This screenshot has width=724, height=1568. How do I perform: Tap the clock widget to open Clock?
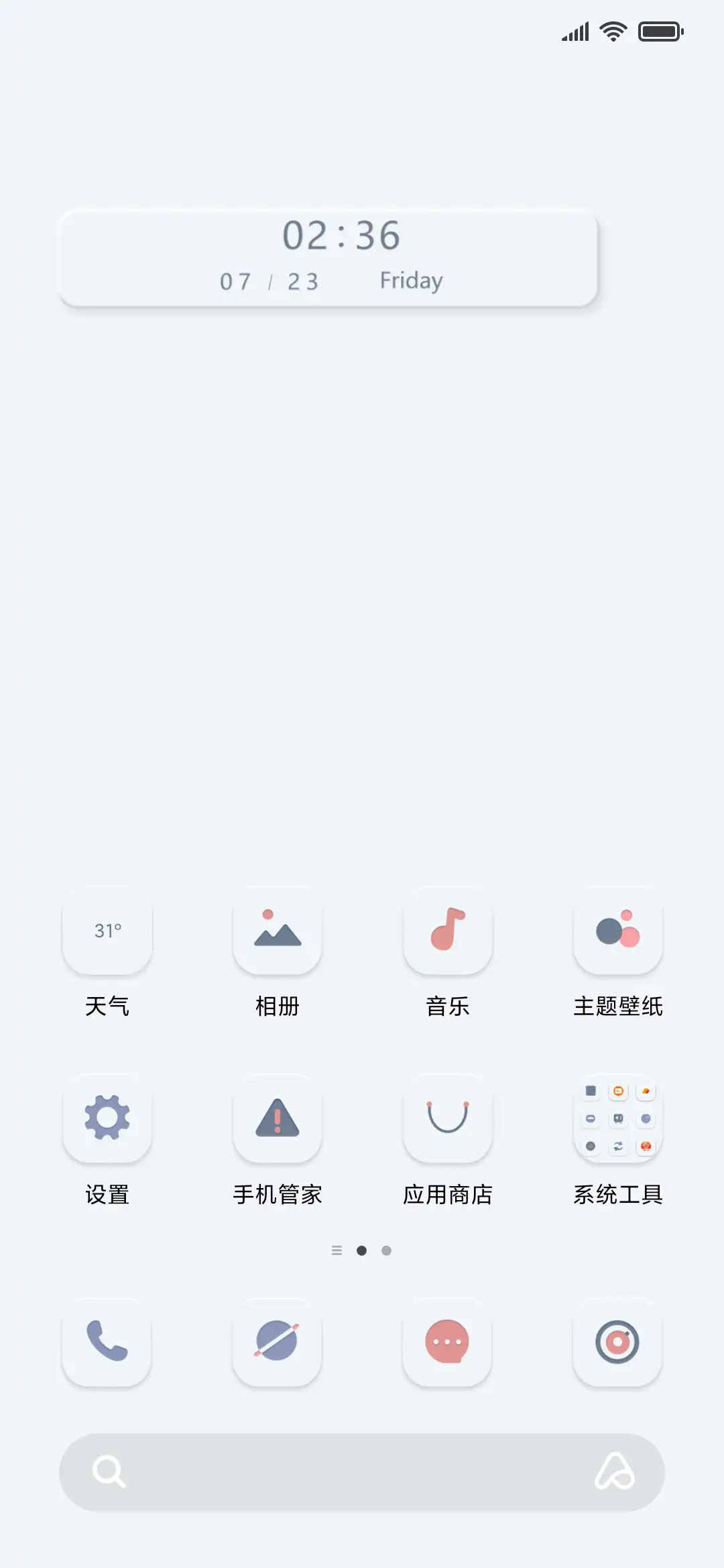[340, 236]
